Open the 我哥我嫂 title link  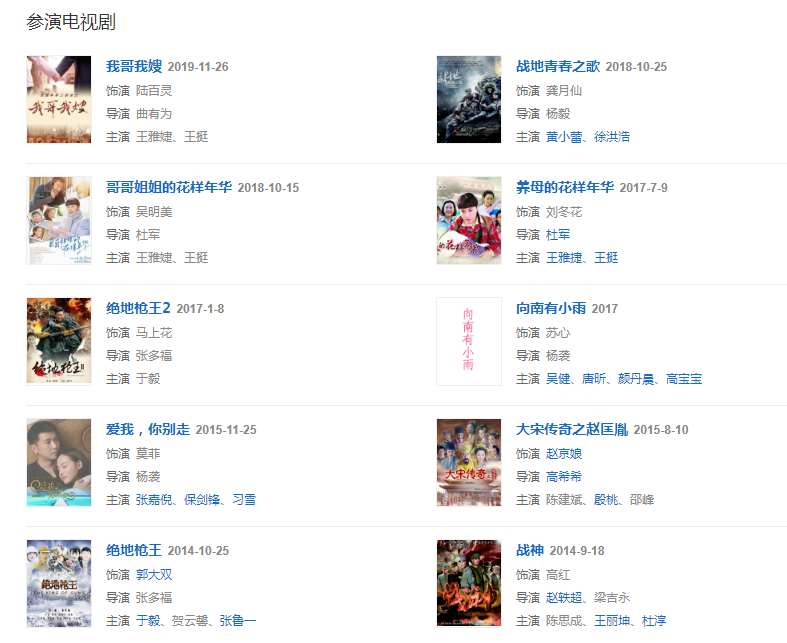134,67
